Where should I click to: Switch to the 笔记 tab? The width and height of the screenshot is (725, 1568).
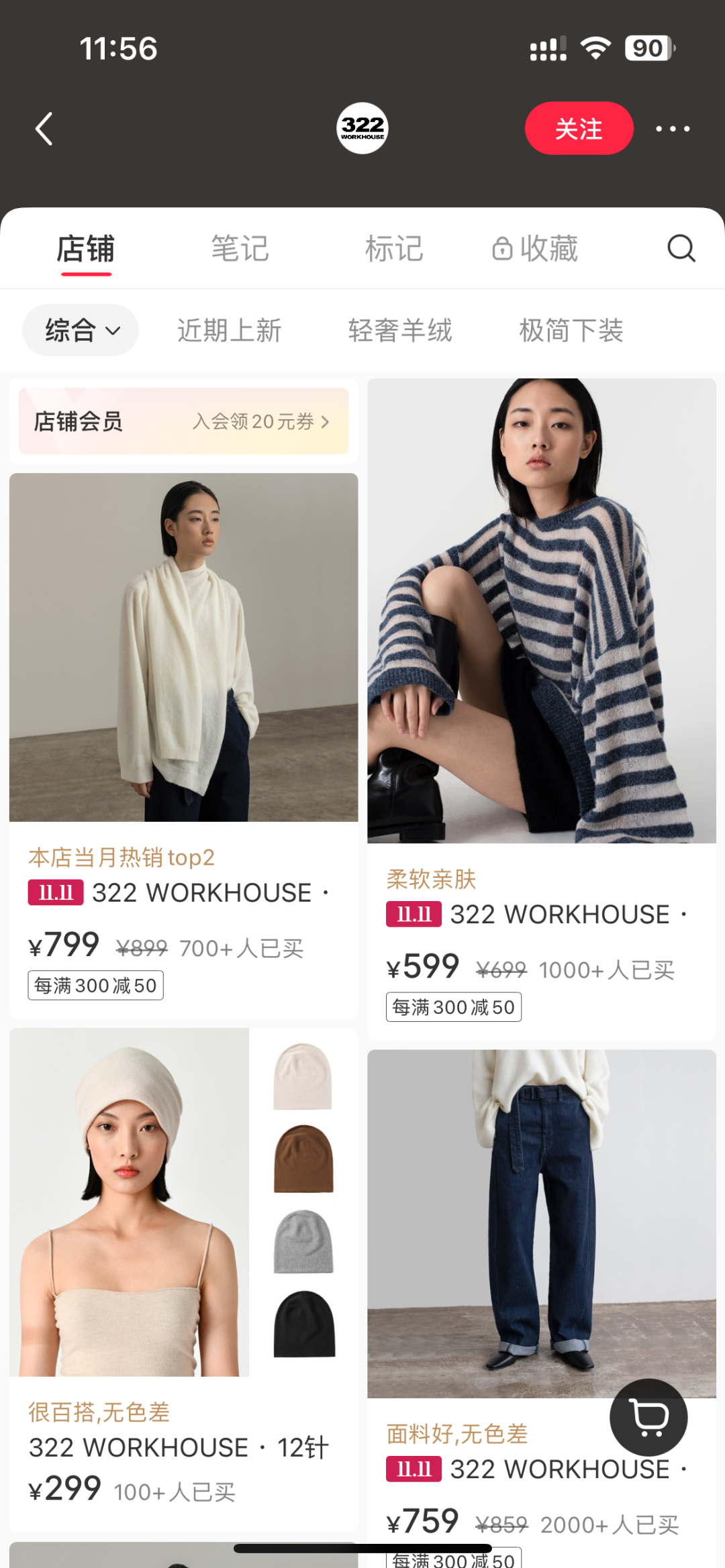point(240,249)
